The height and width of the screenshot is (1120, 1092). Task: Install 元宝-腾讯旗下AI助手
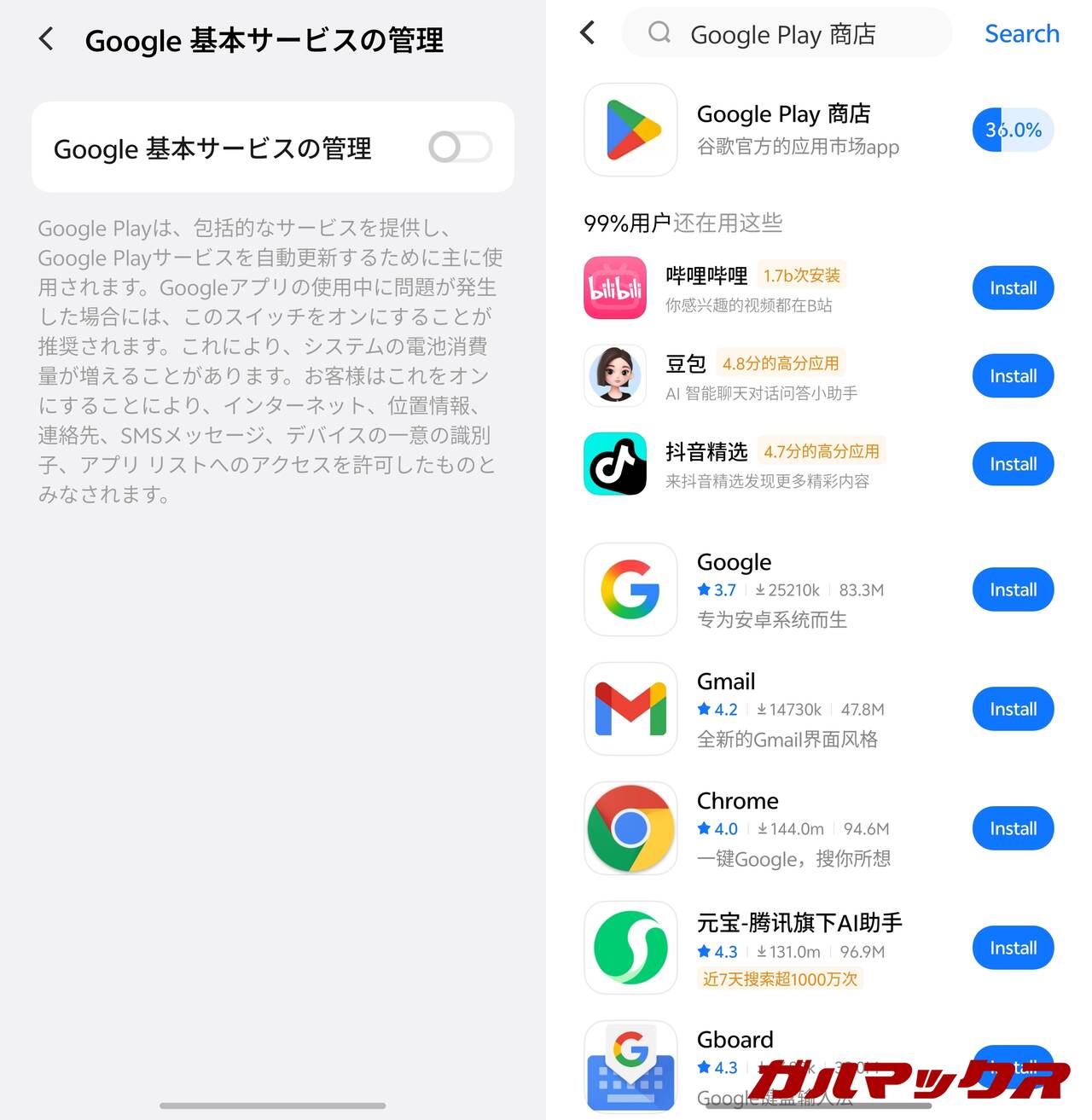click(1013, 948)
